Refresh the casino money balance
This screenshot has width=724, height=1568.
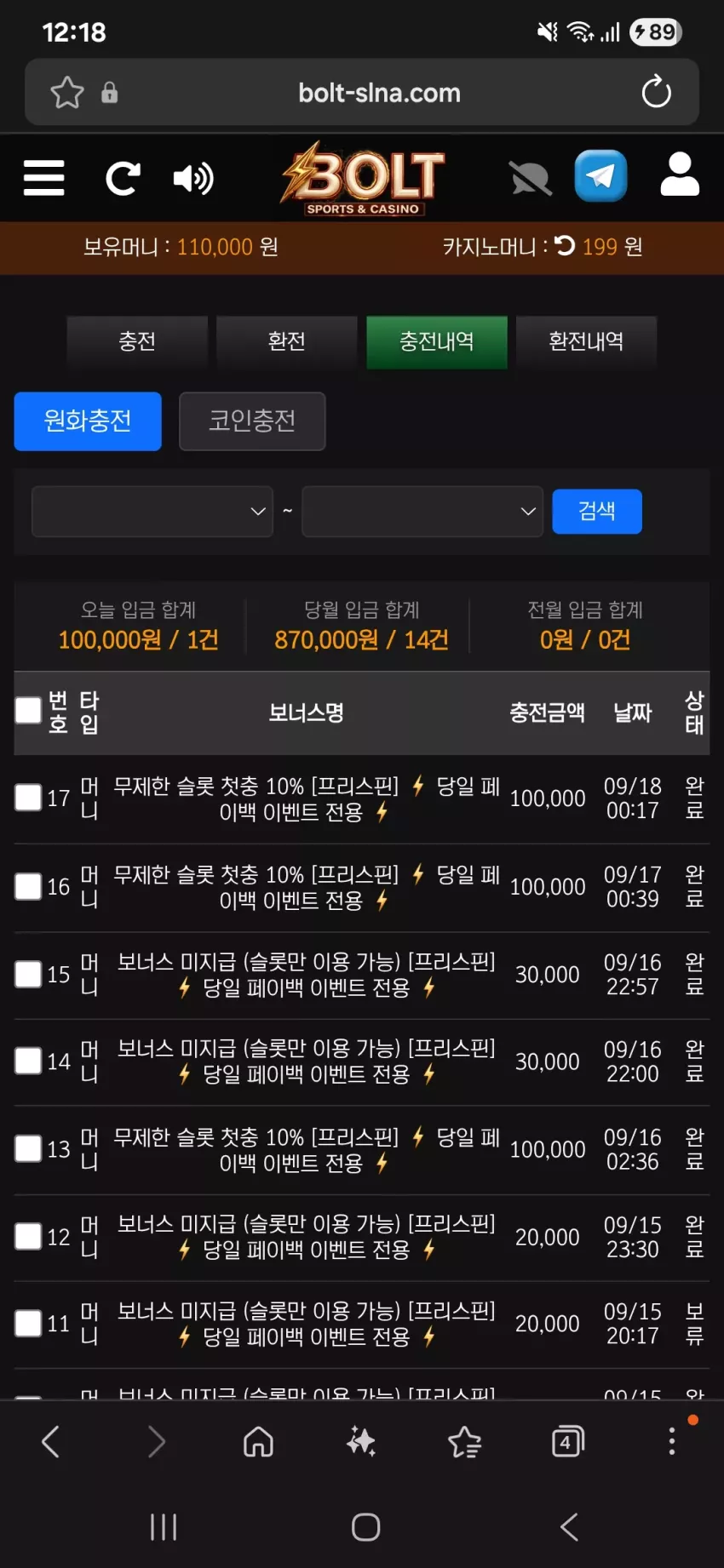pyautogui.click(x=565, y=246)
